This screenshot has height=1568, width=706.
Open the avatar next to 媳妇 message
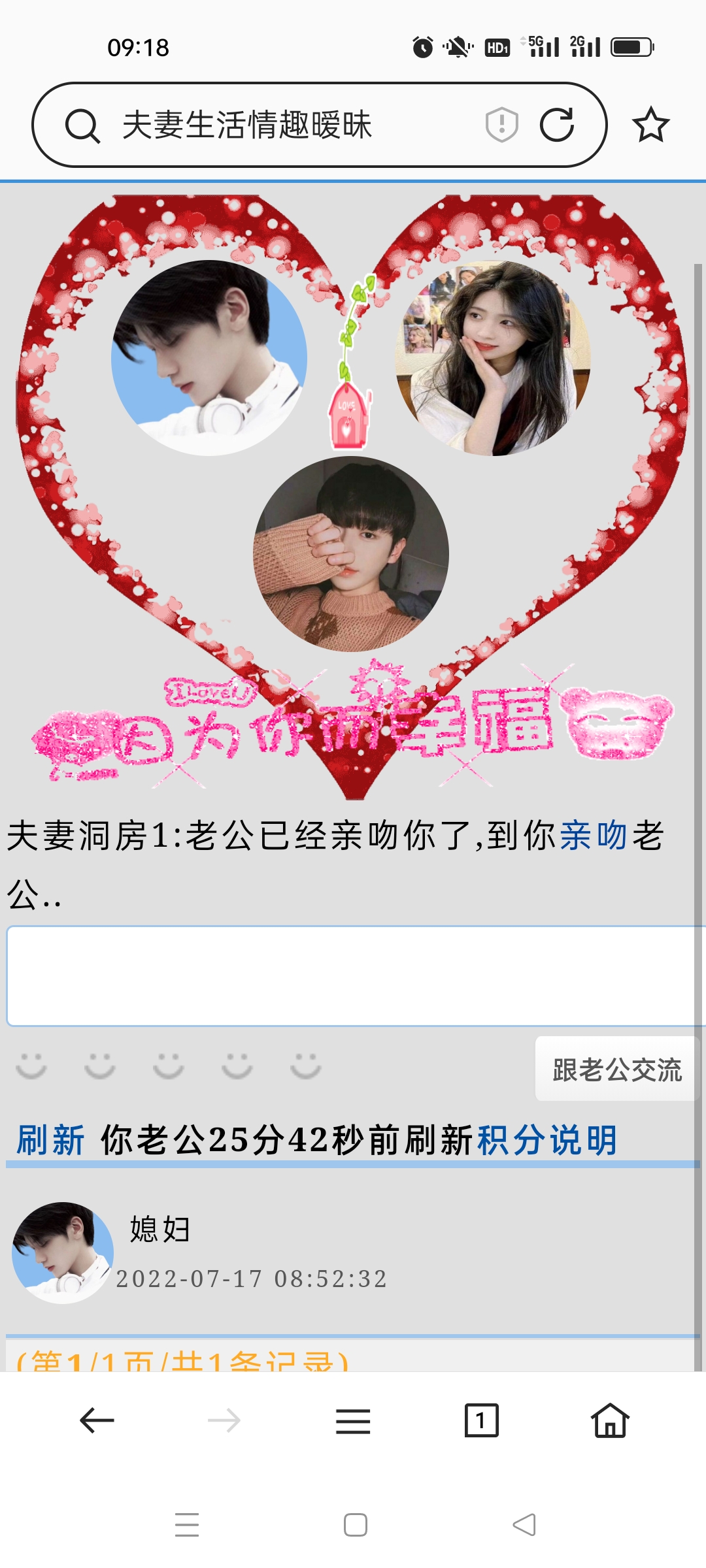[x=63, y=1252]
